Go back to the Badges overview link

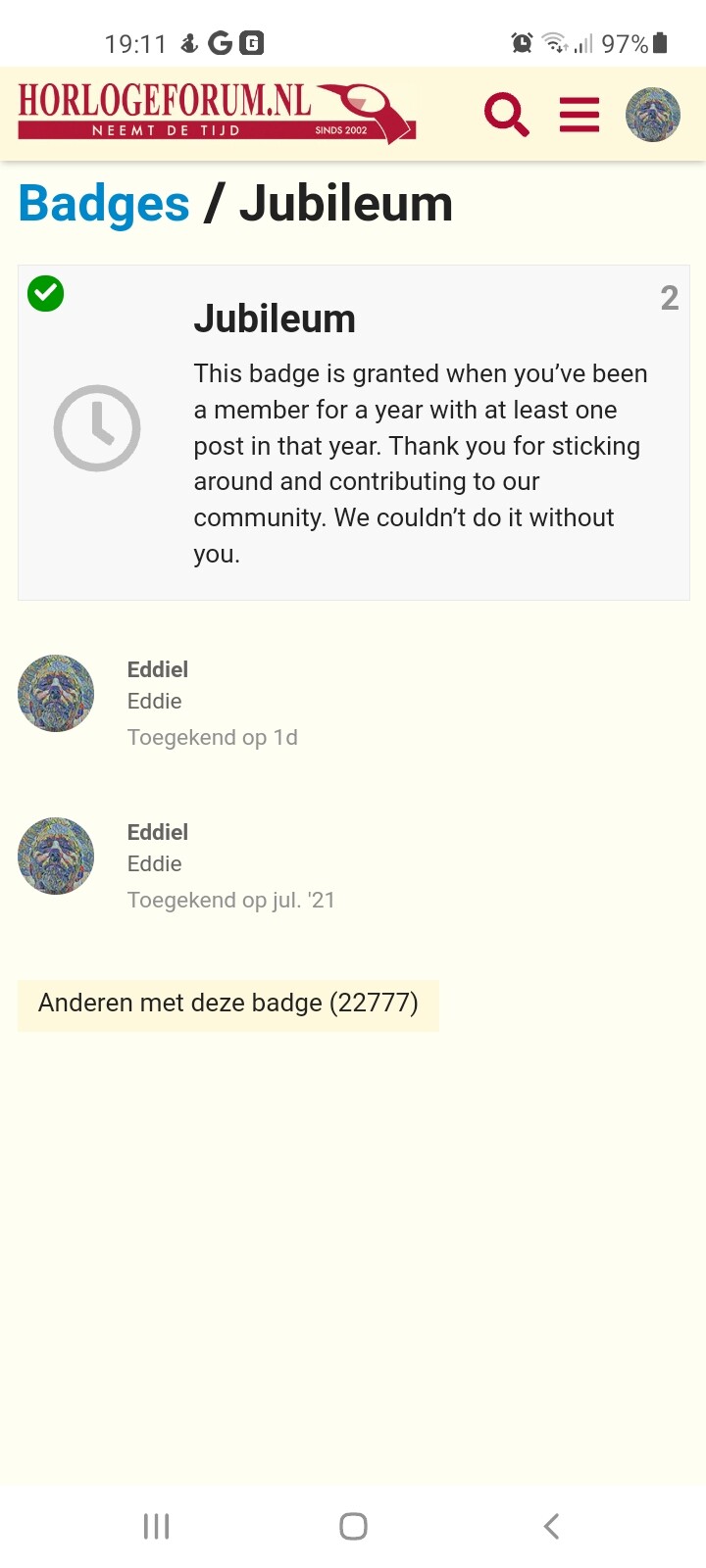(x=104, y=204)
